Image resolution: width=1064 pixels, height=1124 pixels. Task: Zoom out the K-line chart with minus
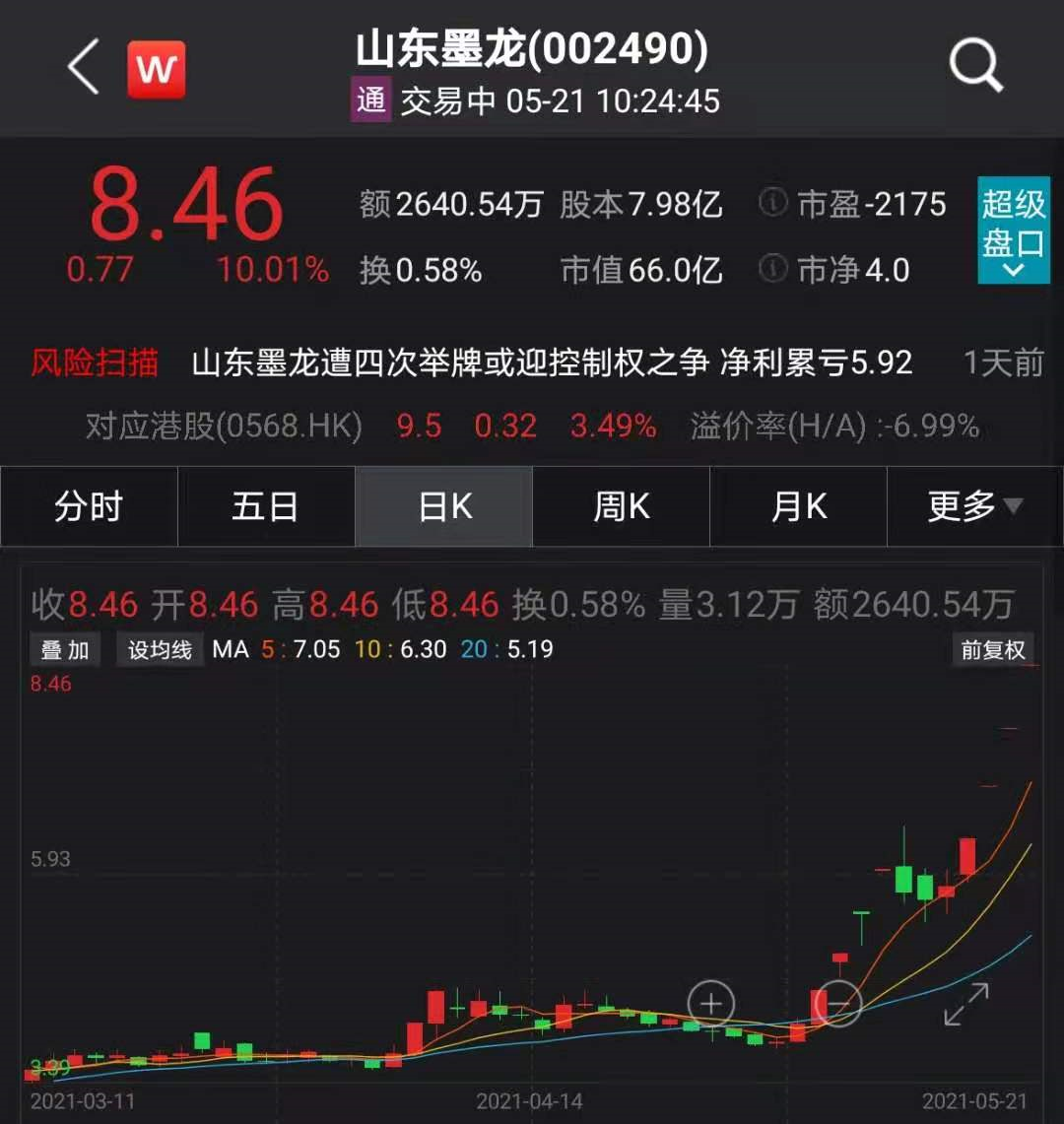[837, 1004]
